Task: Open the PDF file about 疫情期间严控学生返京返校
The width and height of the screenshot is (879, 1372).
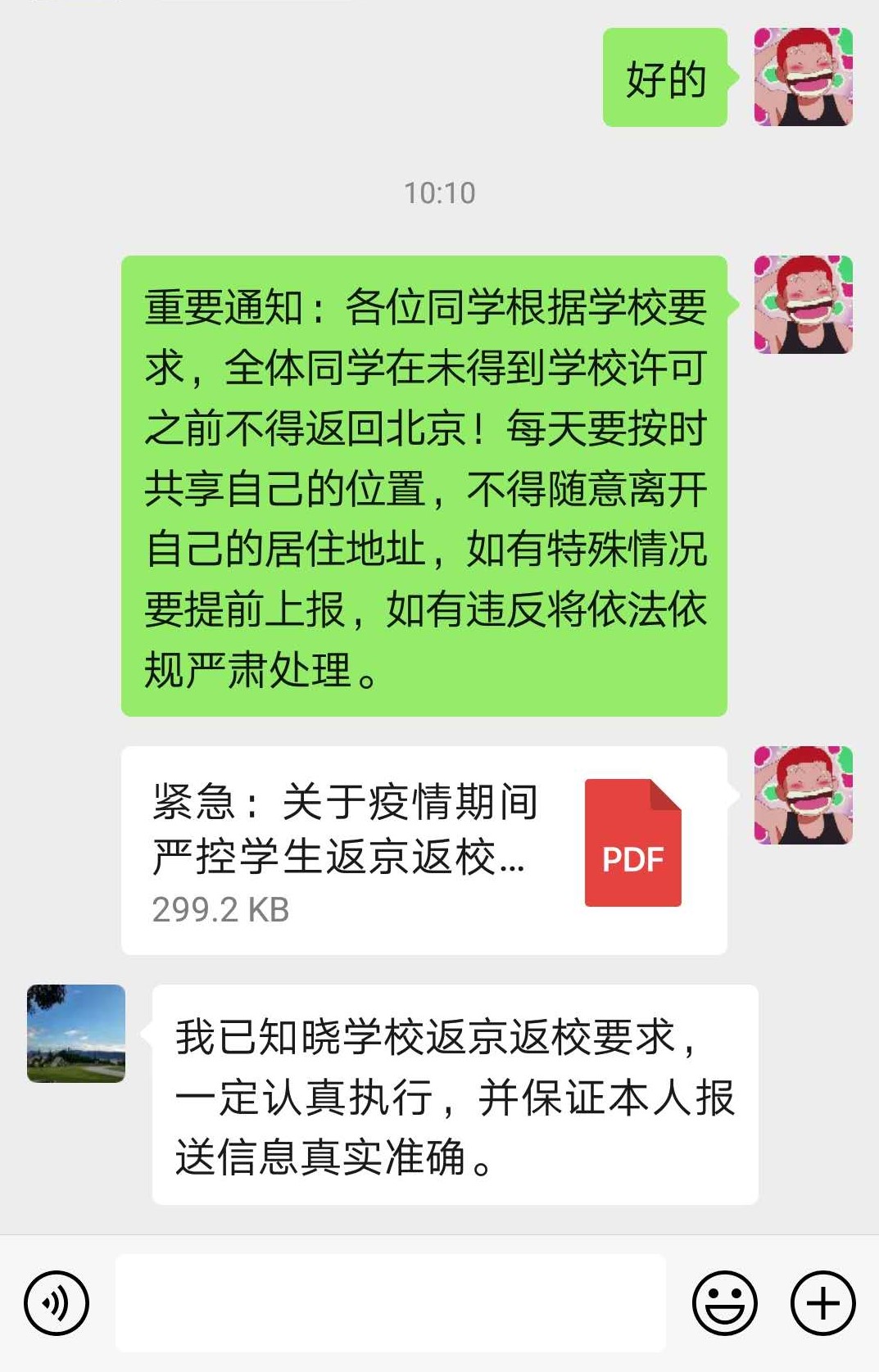Action: pos(424,850)
